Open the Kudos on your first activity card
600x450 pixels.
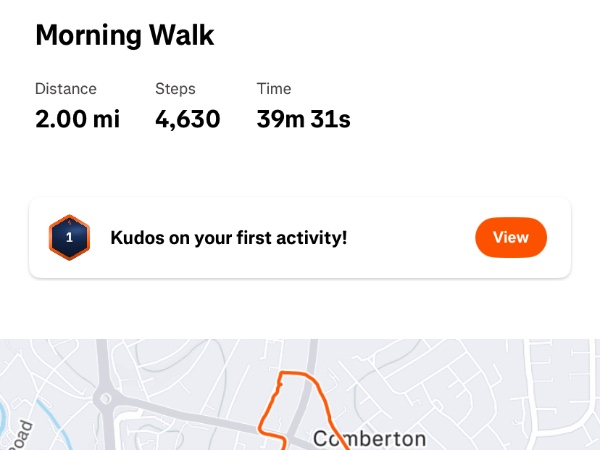(x=250, y=238)
